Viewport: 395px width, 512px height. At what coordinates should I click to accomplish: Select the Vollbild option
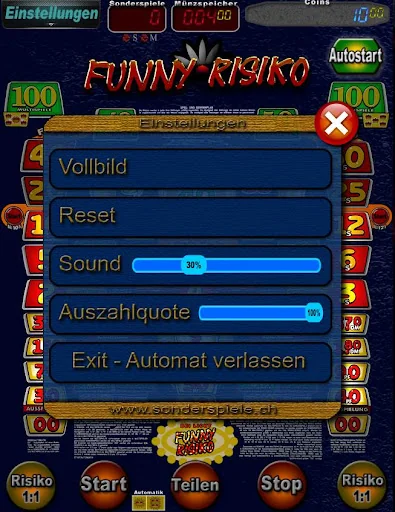pyautogui.click(x=191, y=169)
